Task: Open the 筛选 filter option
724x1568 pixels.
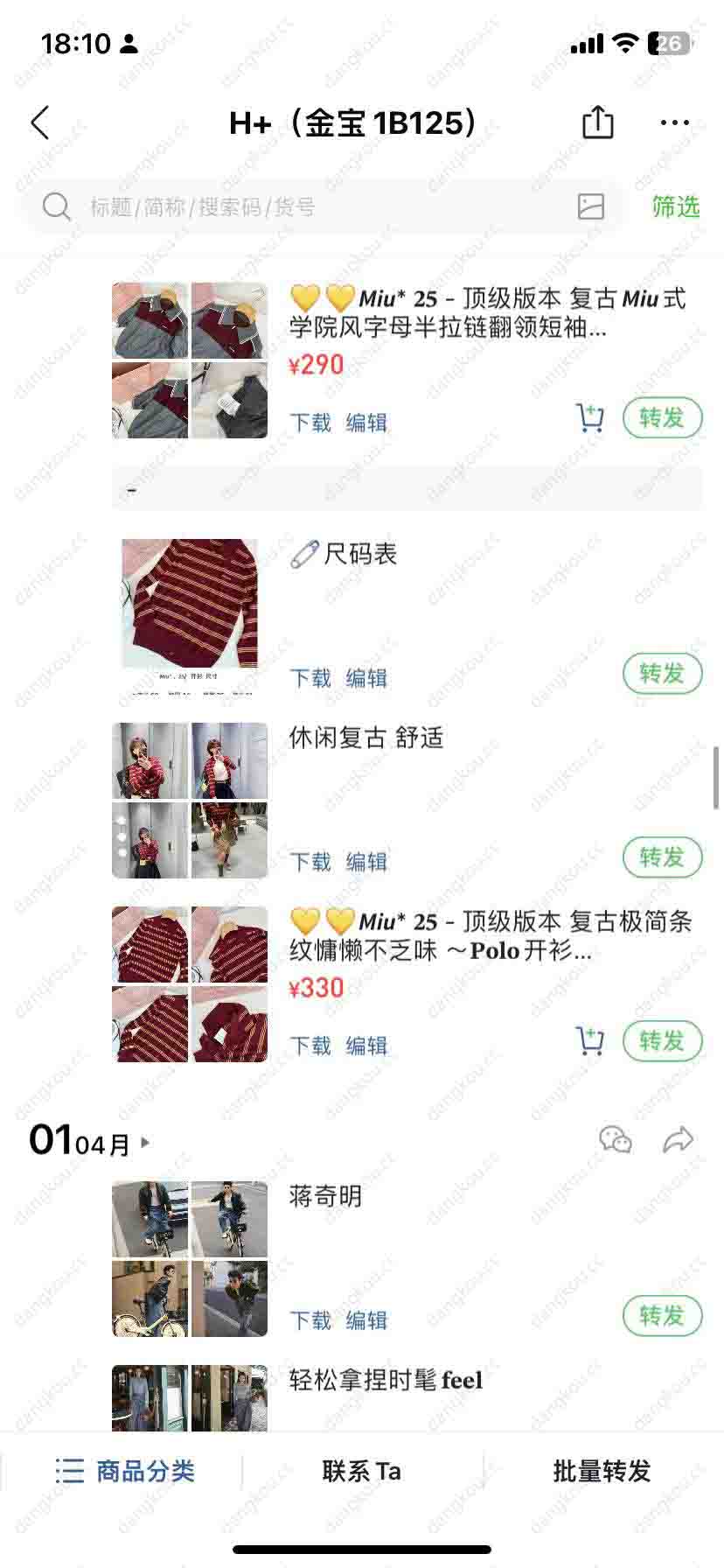Action: pyautogui.click(x=676, y=207)
